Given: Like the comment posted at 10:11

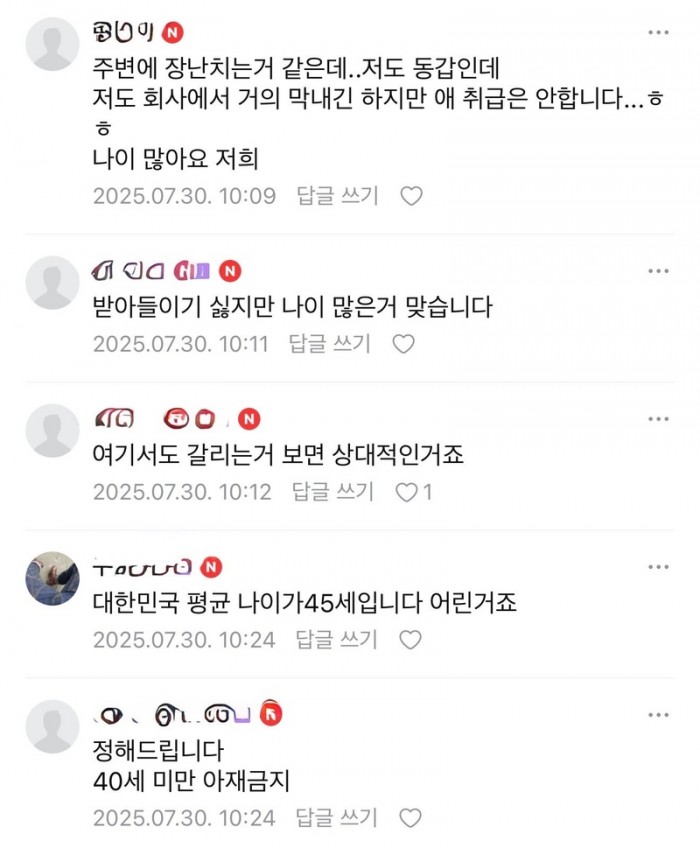Looking at the screenshot, I should (403, 344).
